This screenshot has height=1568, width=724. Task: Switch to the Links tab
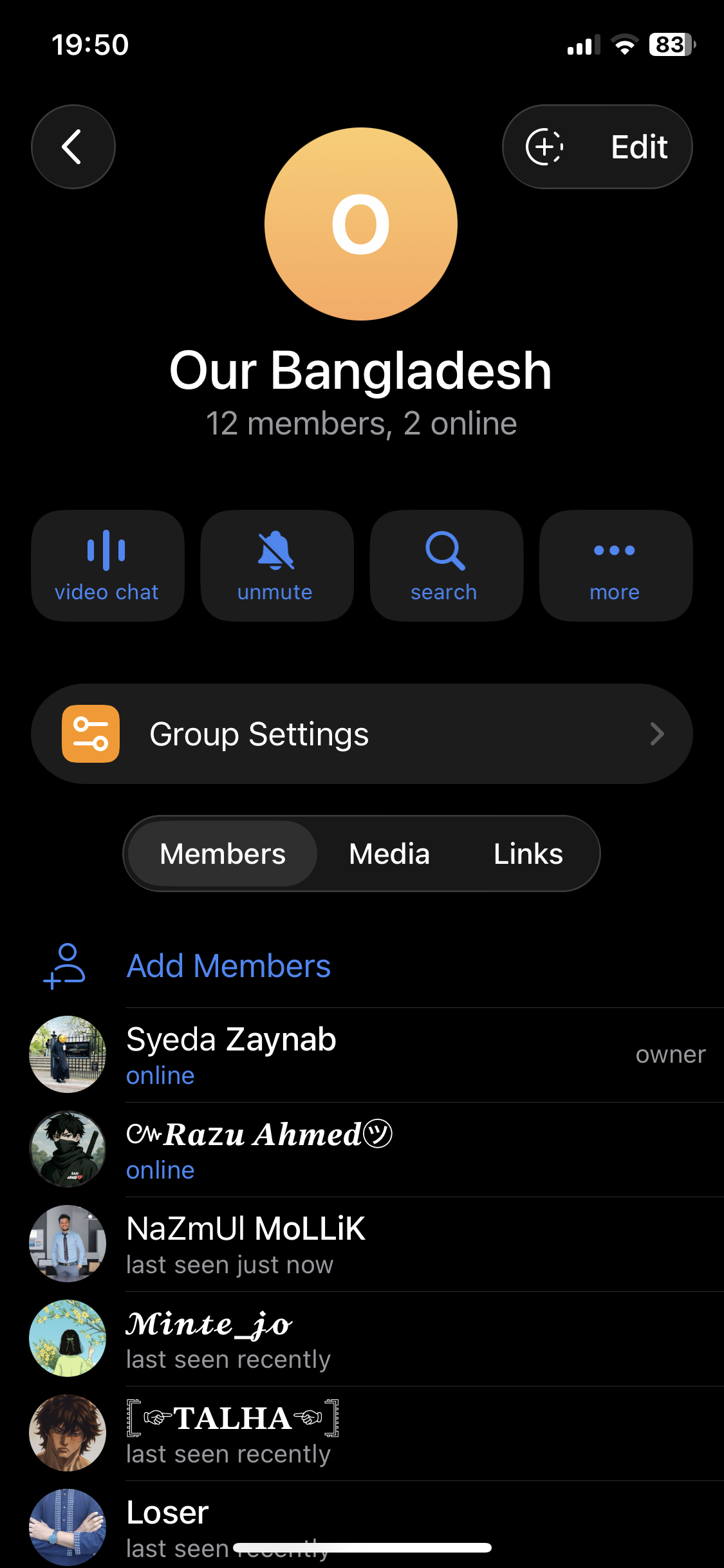528,854
